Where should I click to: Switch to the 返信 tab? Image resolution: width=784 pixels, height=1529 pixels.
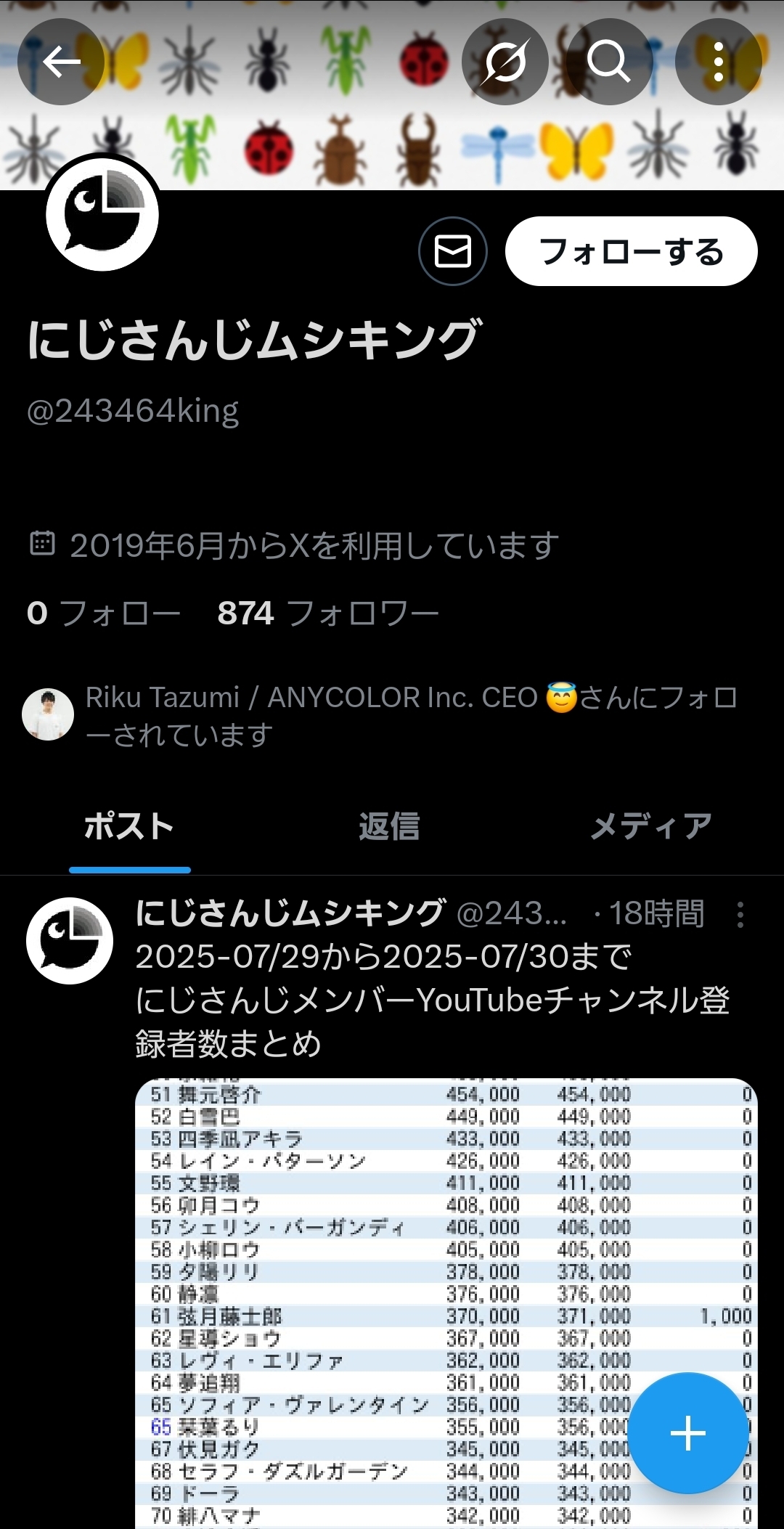tap(389, 827)
